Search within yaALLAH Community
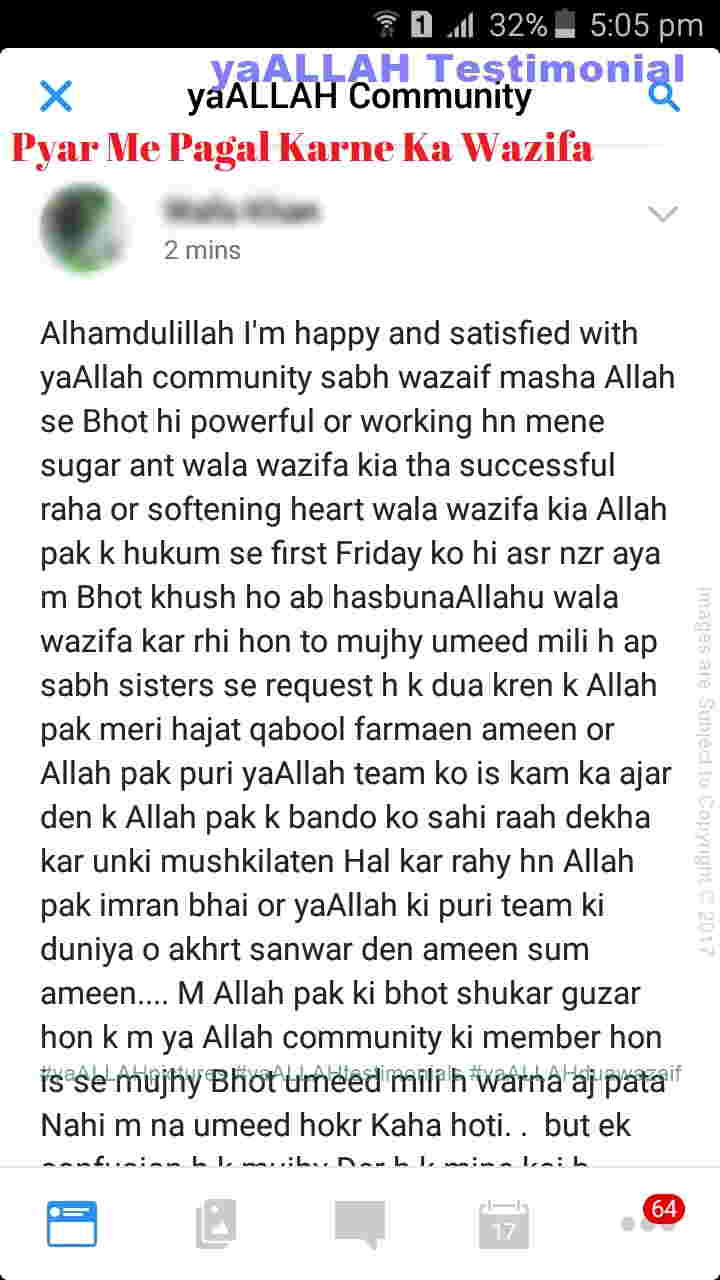This screenshot has width=720, height=1280. point(664,96)
